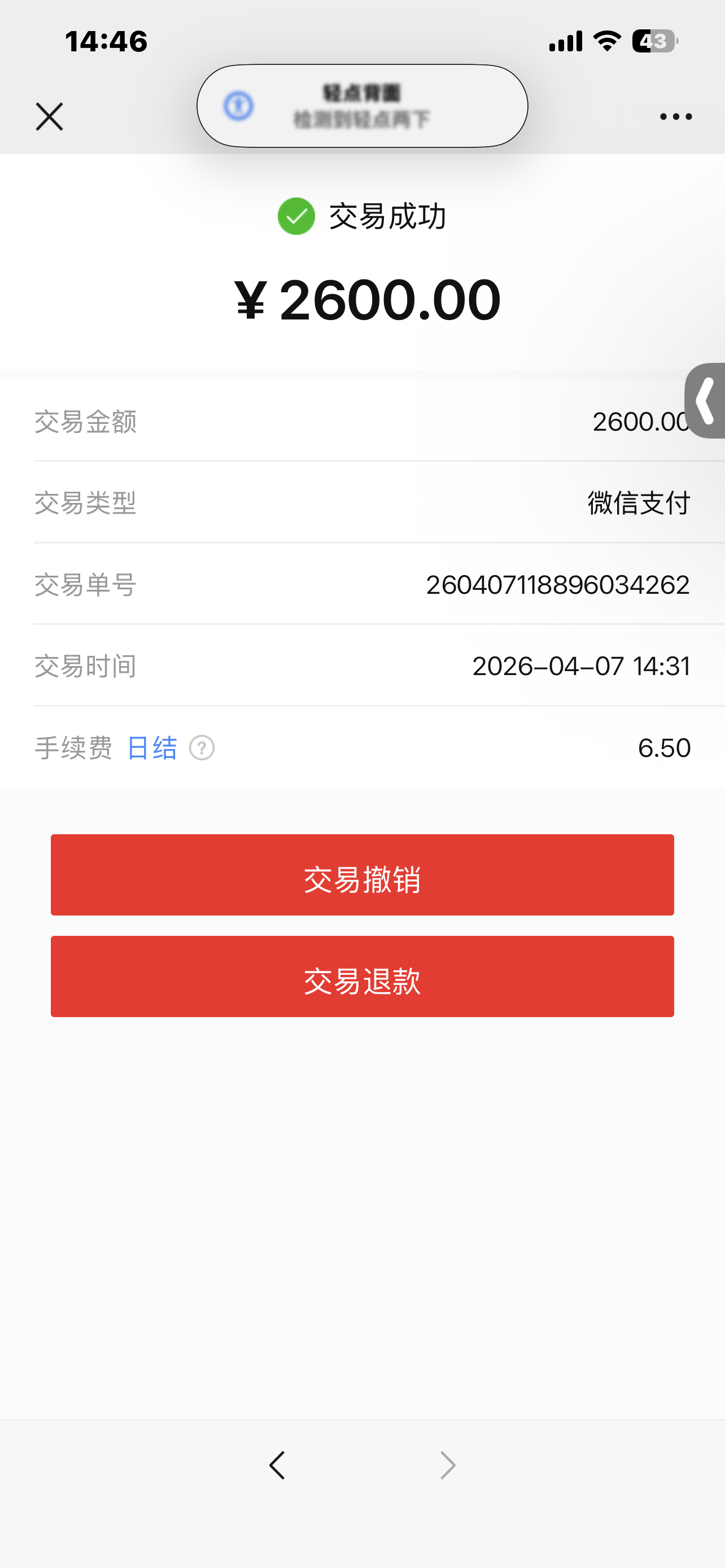The width and height of the screenshot is (725, 1568).
Task: Show help for the 手续费 question mark
Action: [x=202, y=747]
